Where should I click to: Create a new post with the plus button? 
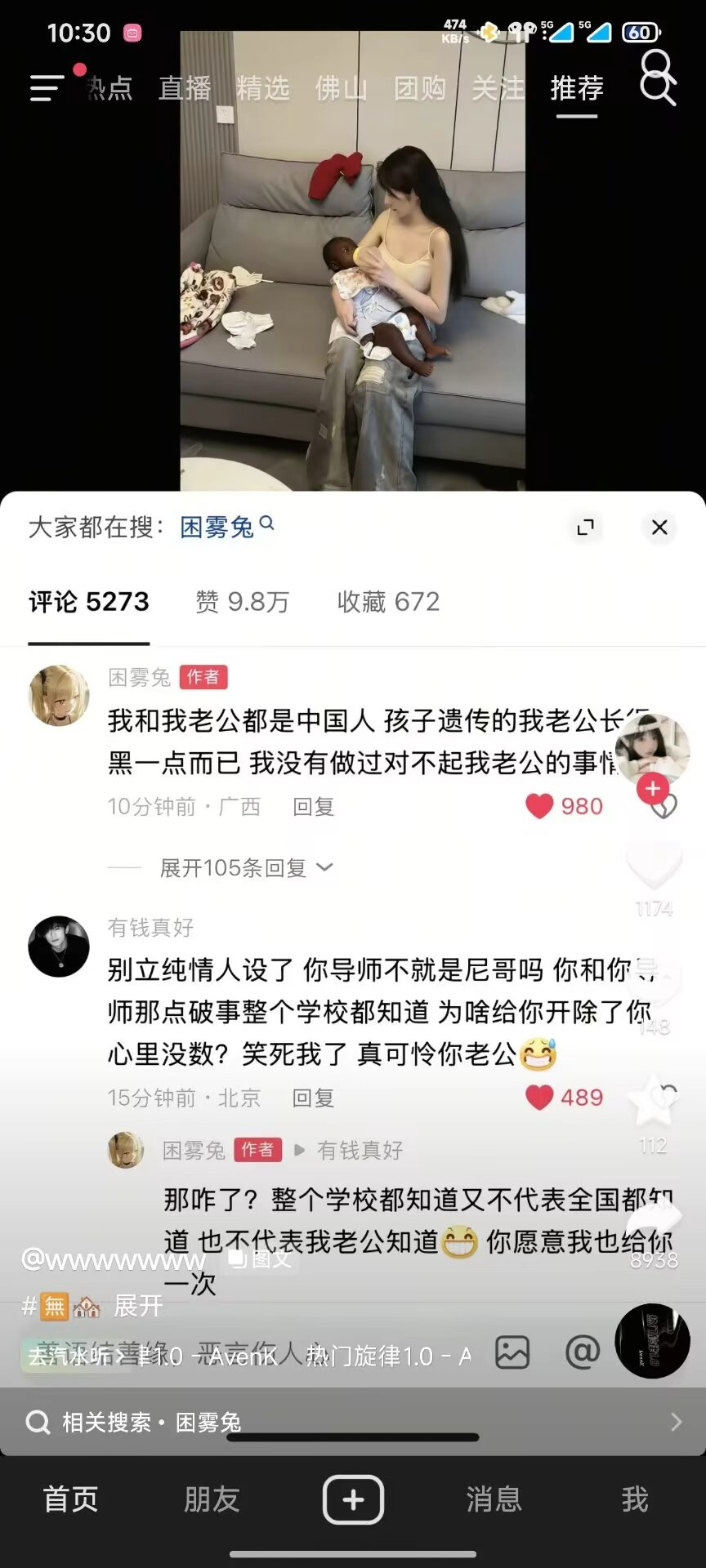(353, 1499)
